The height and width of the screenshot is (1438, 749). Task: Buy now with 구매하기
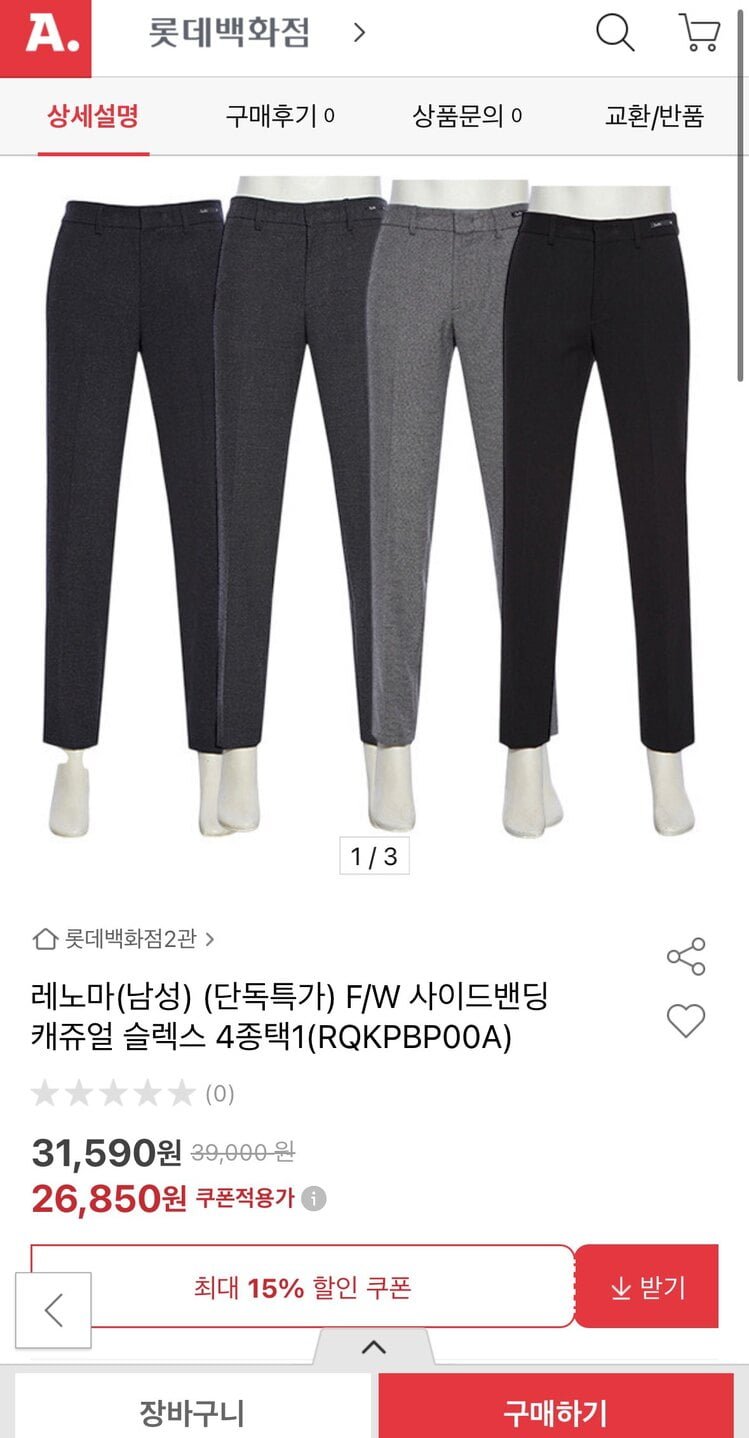[x=555, y=1412]
